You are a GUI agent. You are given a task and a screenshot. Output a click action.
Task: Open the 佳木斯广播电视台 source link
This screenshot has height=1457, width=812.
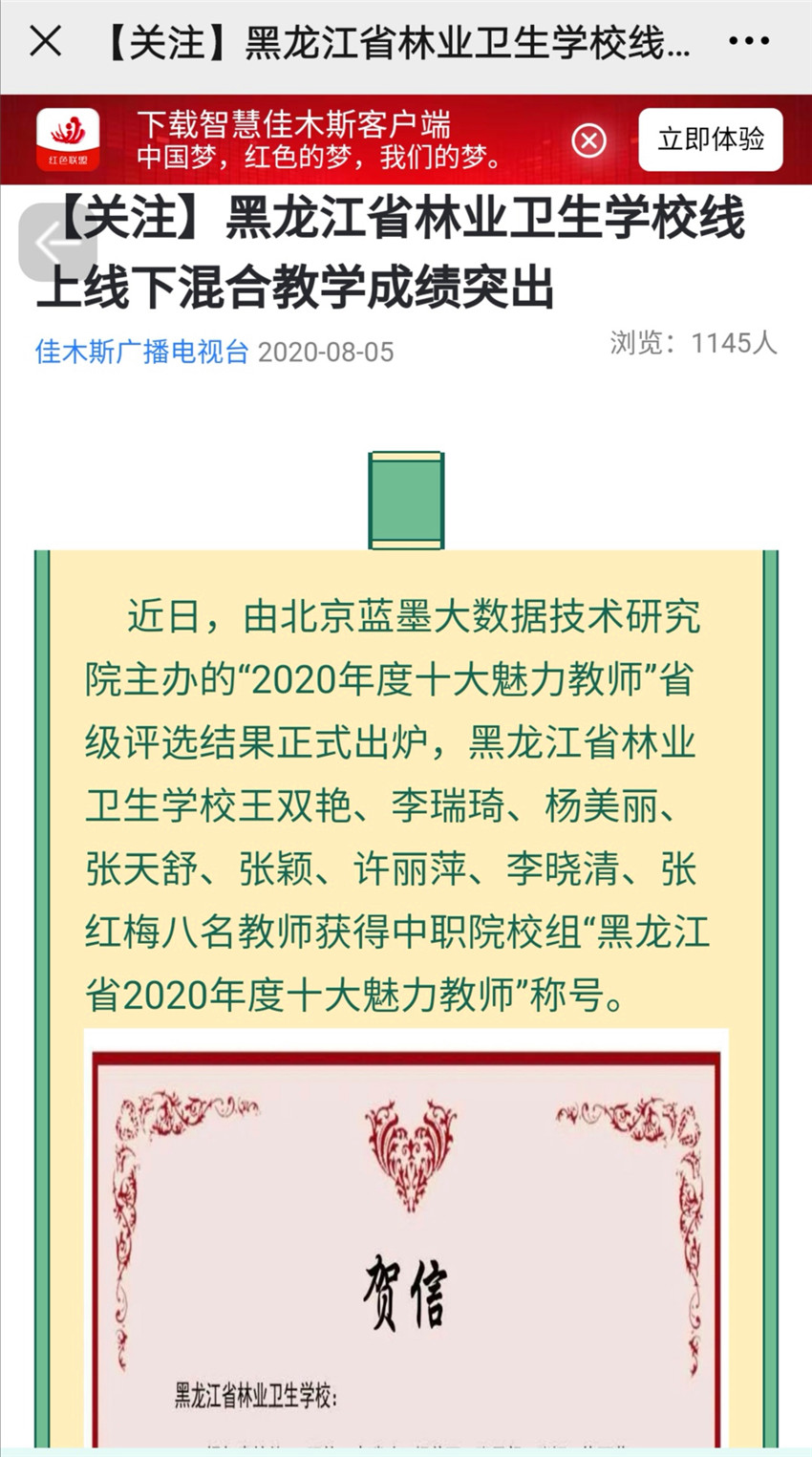tap(141, 352)
